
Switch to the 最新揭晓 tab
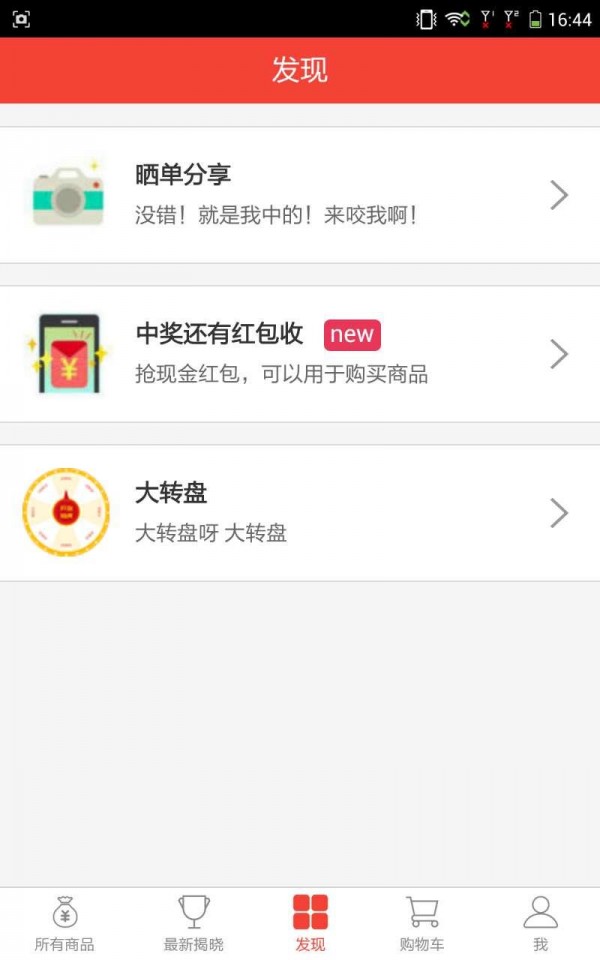tap(194, 923)
